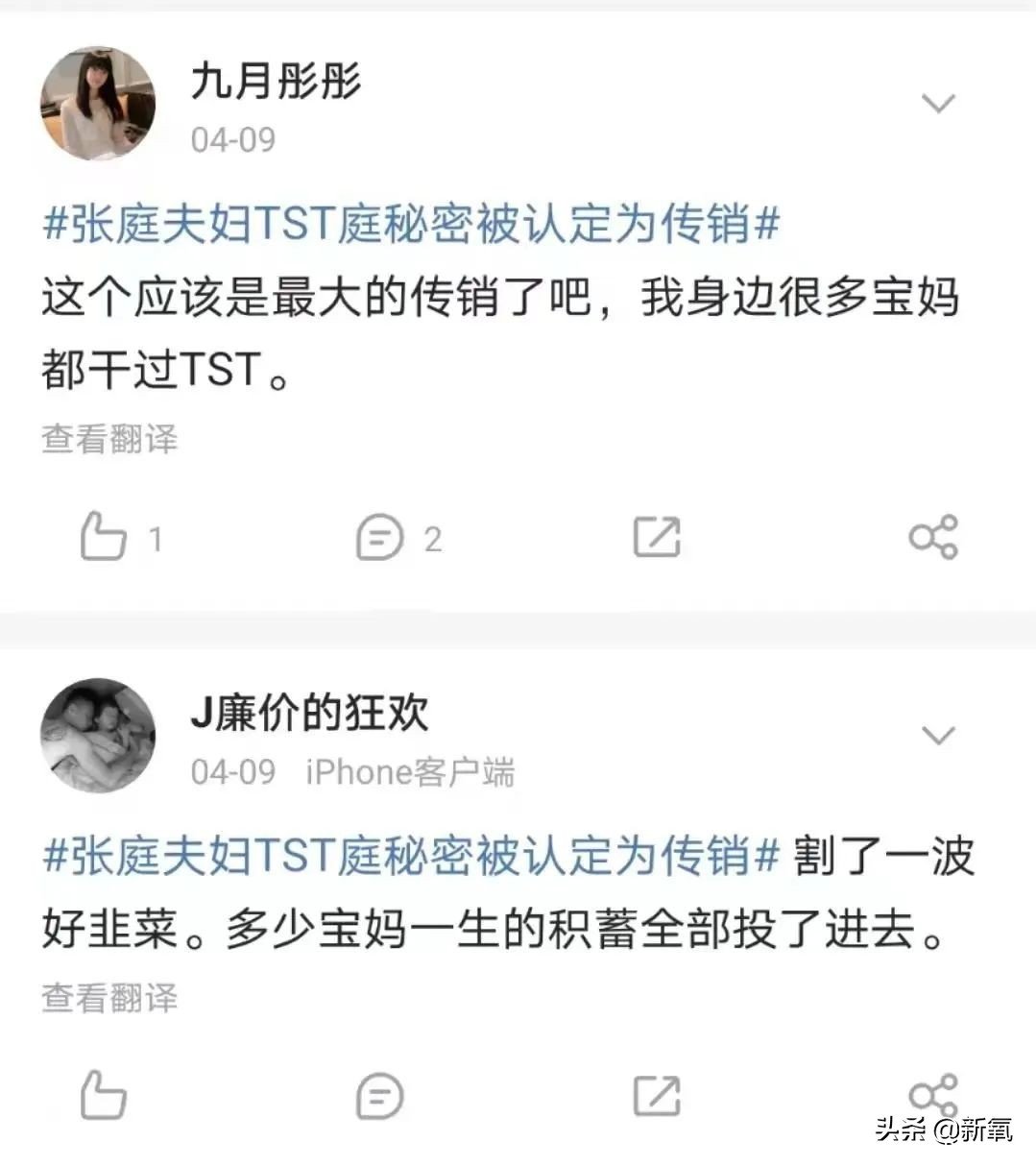Open comments on 九月彤彤's post
Image resolution: width=1036 pixels, height=1166 pixels.
point(380,537)
